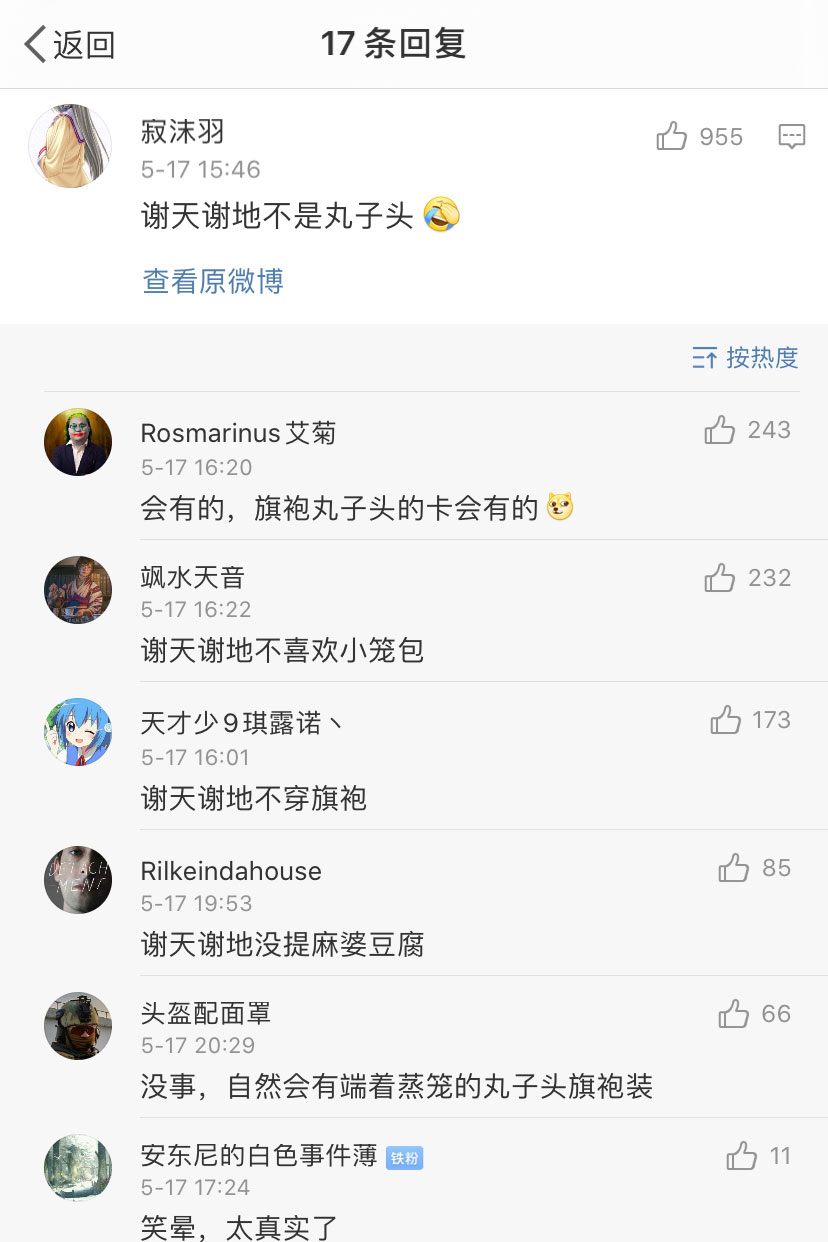
Task: Open the 按热度 sort order selector
Action: (x=762, y=358)
